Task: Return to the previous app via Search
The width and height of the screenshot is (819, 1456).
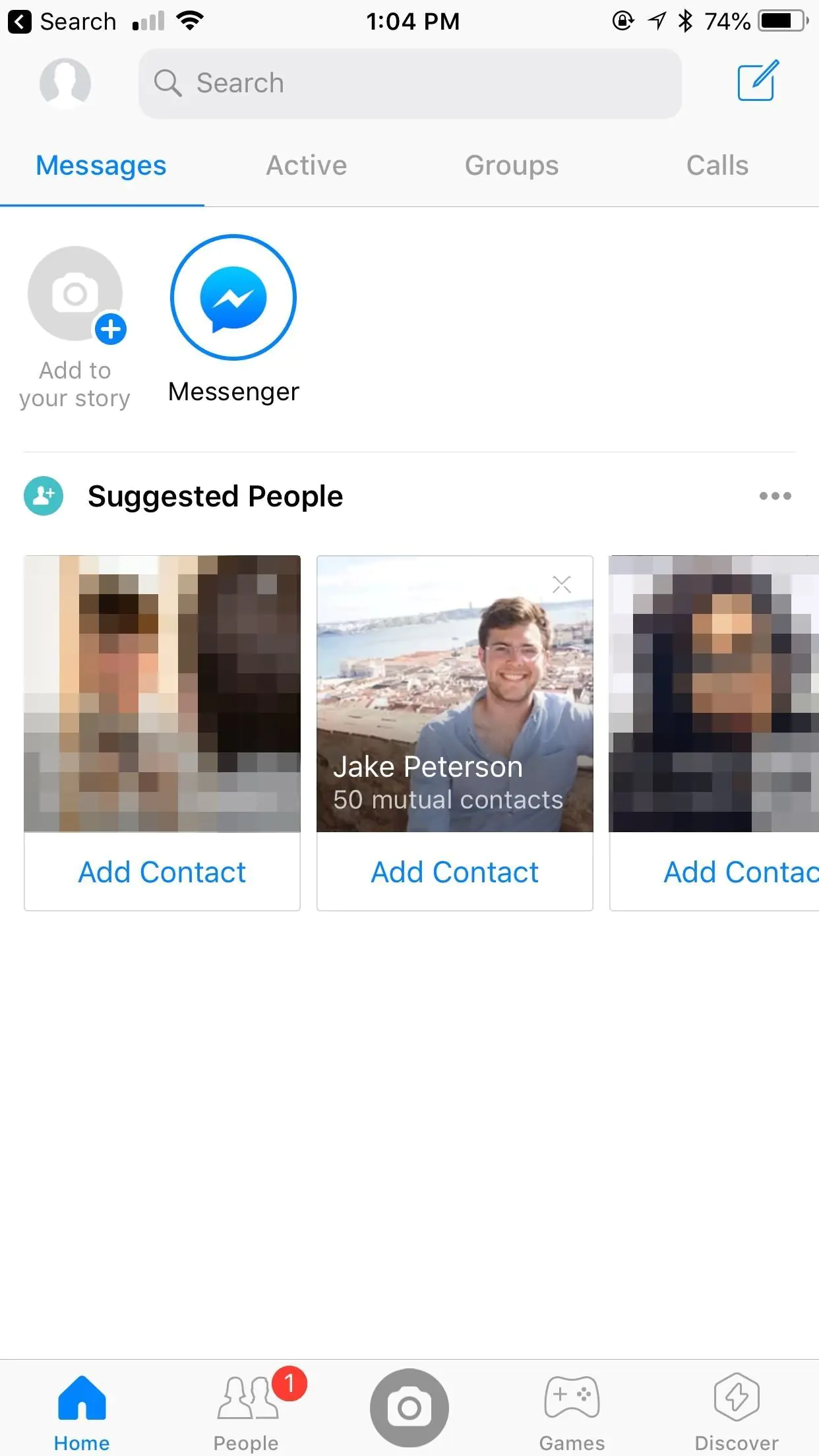Action: 62,22
